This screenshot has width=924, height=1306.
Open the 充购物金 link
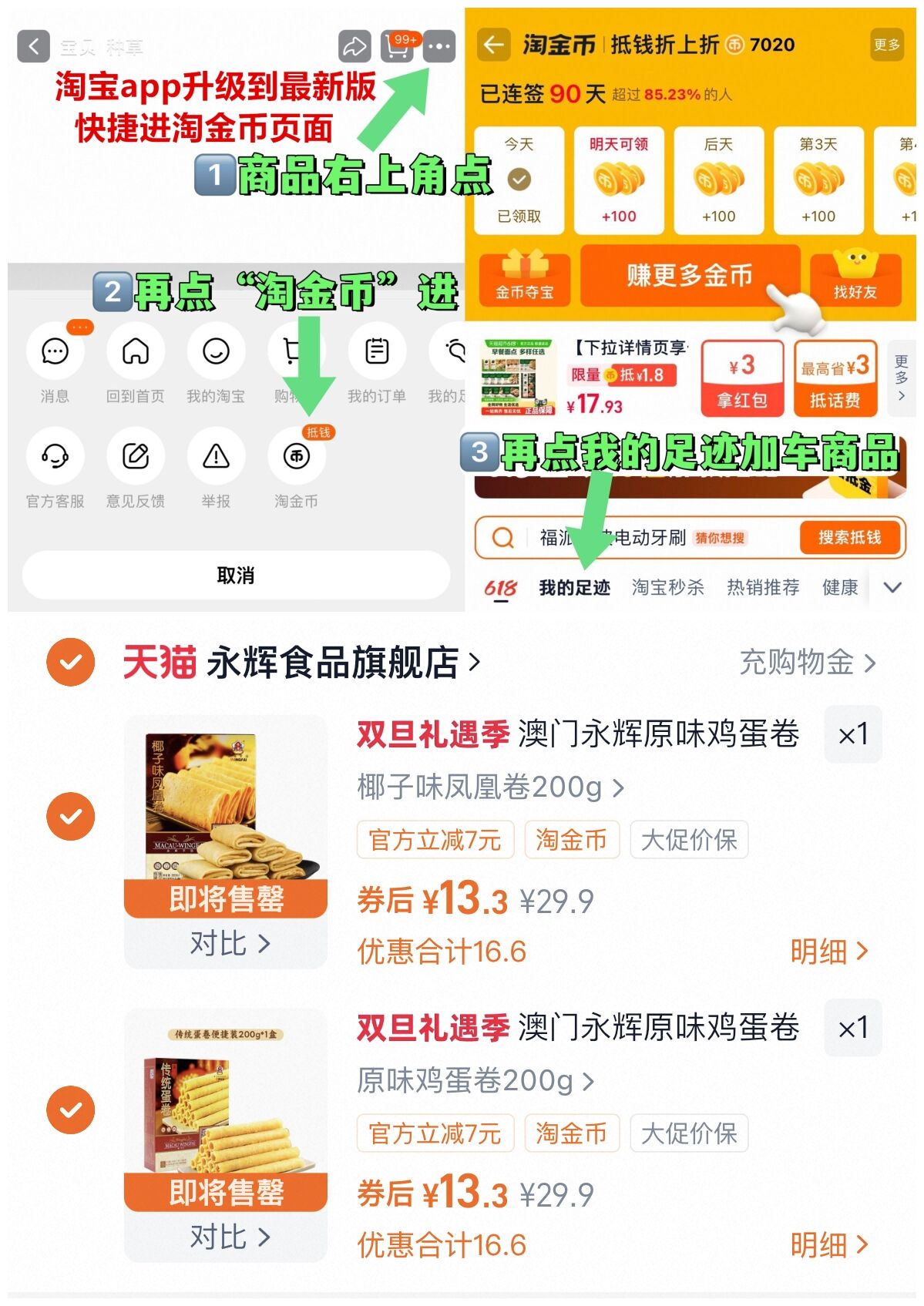coord(801,661)
